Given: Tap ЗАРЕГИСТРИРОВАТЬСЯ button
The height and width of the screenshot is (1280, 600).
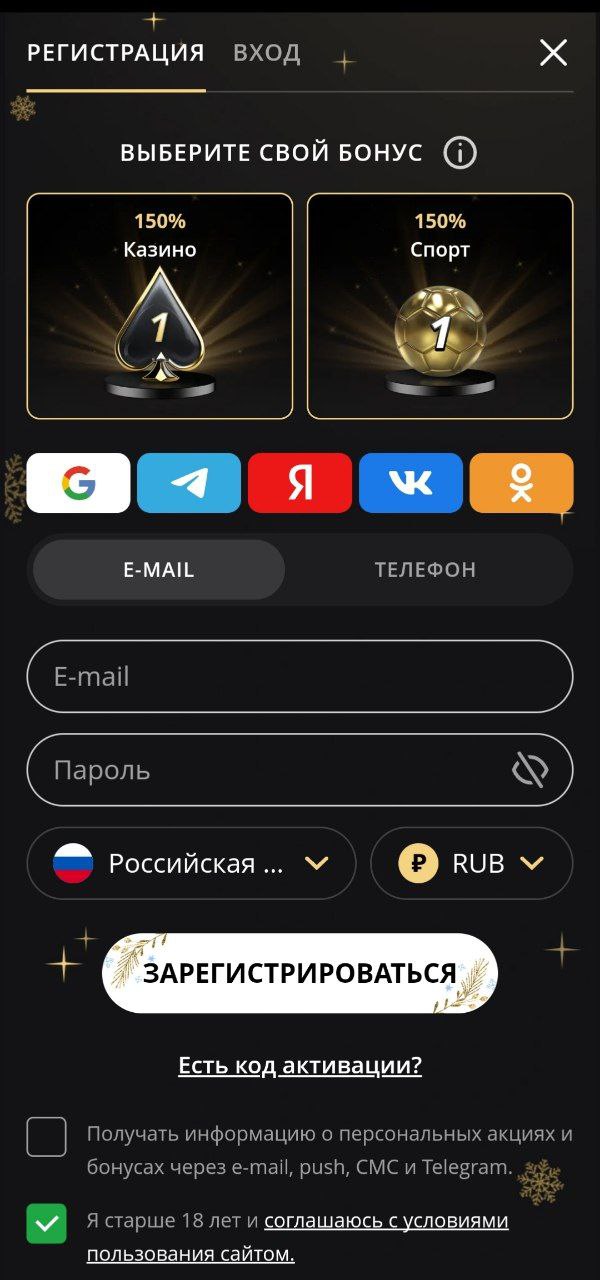Looking at the screenshot, I should (x=300, y=973).
